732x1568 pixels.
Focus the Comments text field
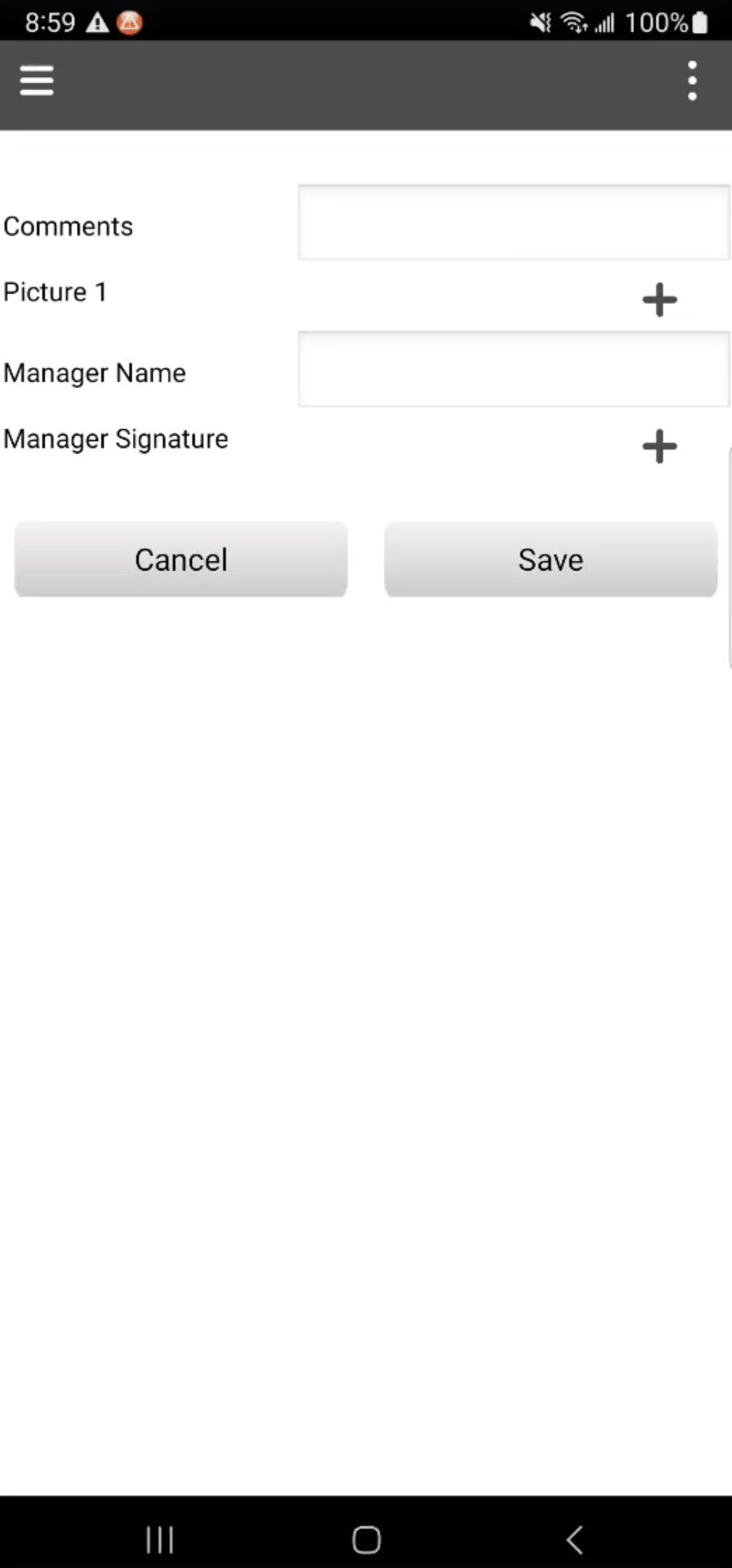pos(513,223)
